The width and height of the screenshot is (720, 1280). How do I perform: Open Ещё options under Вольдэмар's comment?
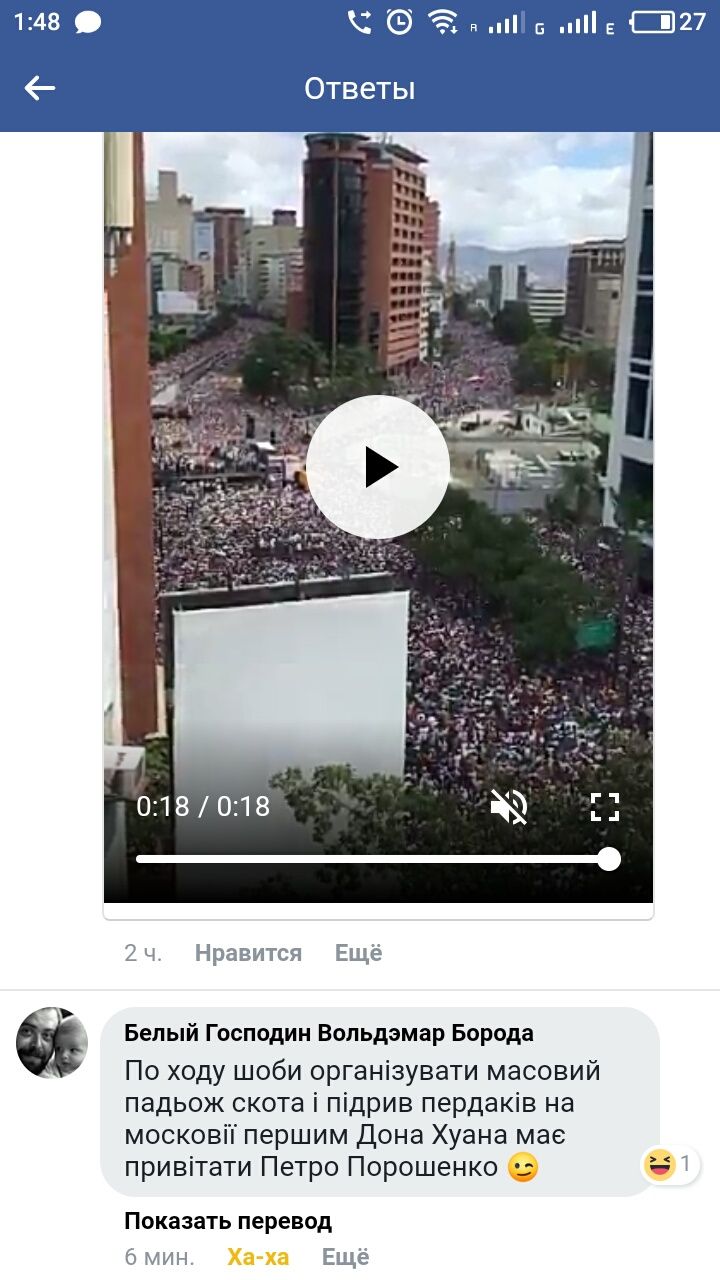coord(345,1257)
